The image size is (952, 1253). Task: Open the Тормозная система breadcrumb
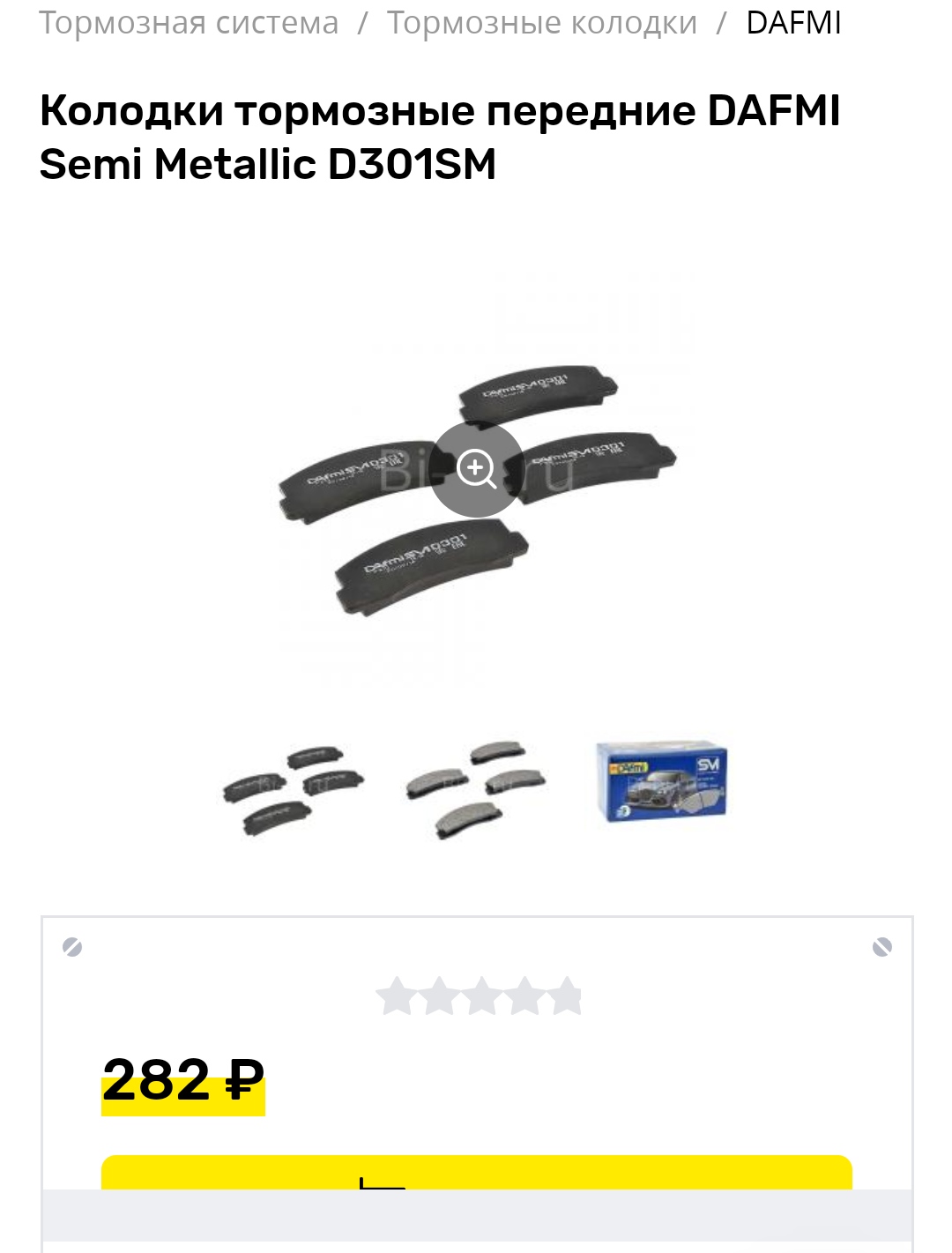[x=189, y=23]
